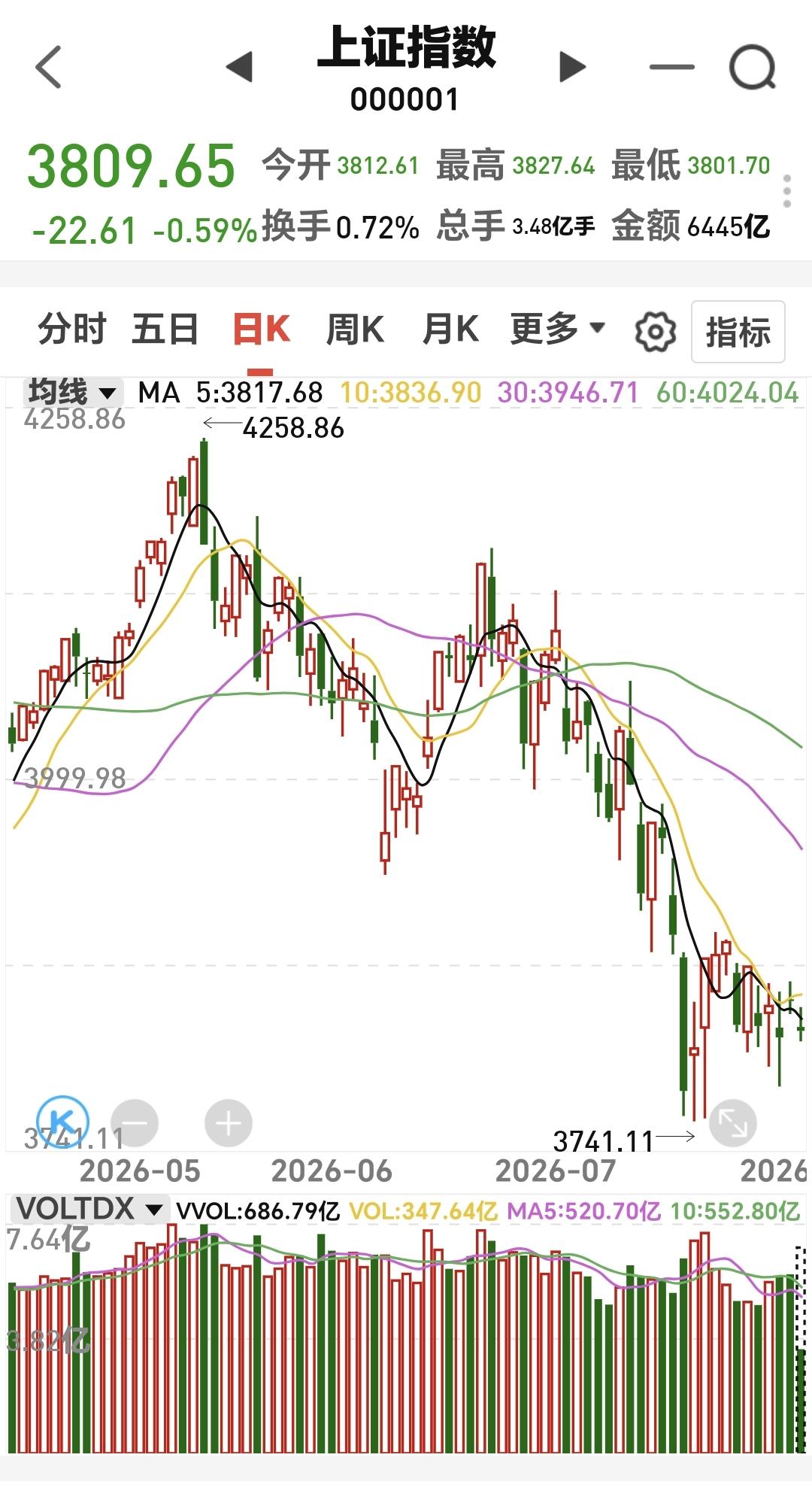The image size is (812, 1494).
Task: Open chart settings gear
Action: [x=656, y=332]
